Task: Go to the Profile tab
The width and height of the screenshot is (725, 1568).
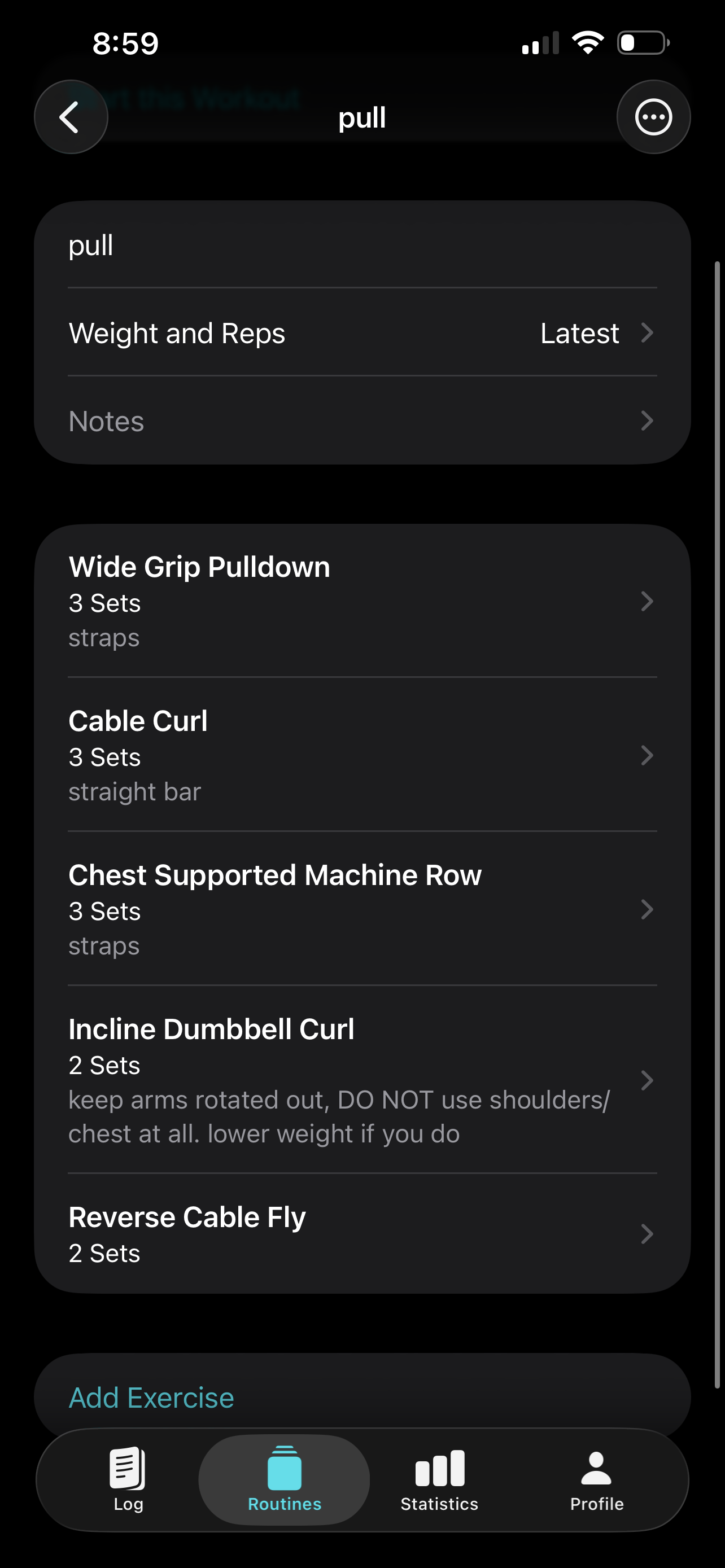Action: coord(597,1479)
